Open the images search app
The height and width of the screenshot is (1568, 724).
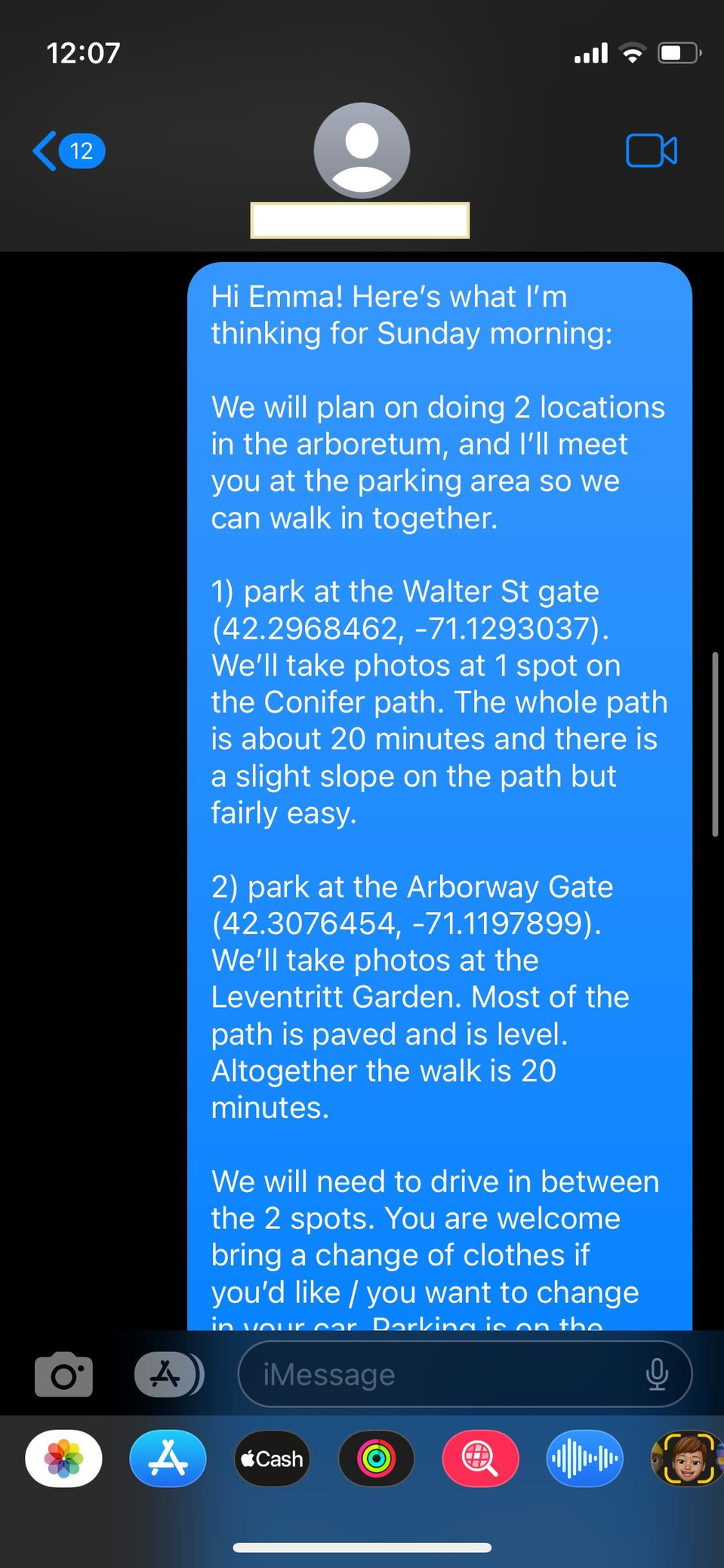[480, 1459]
